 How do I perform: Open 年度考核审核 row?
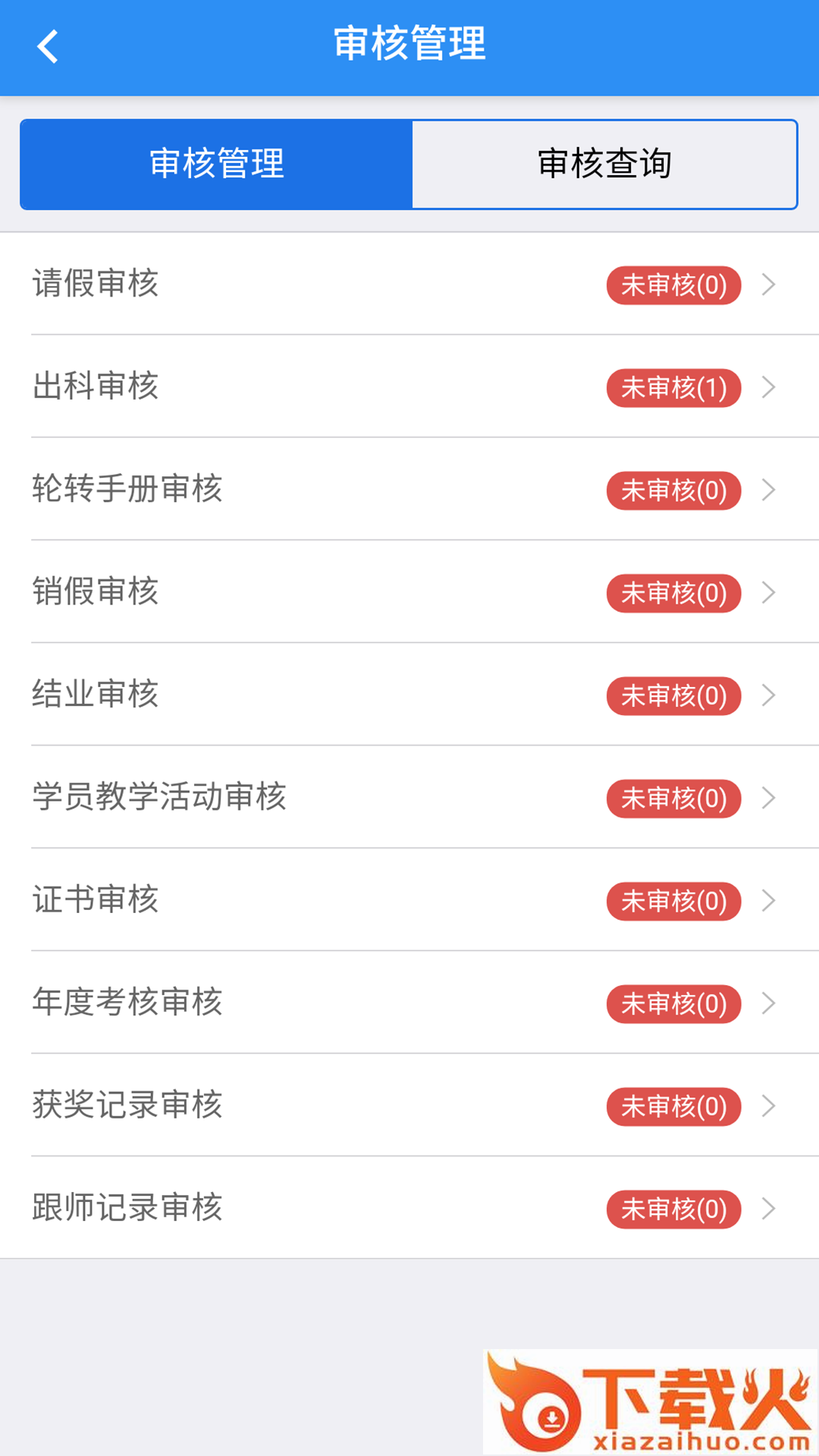(409, 1003)
